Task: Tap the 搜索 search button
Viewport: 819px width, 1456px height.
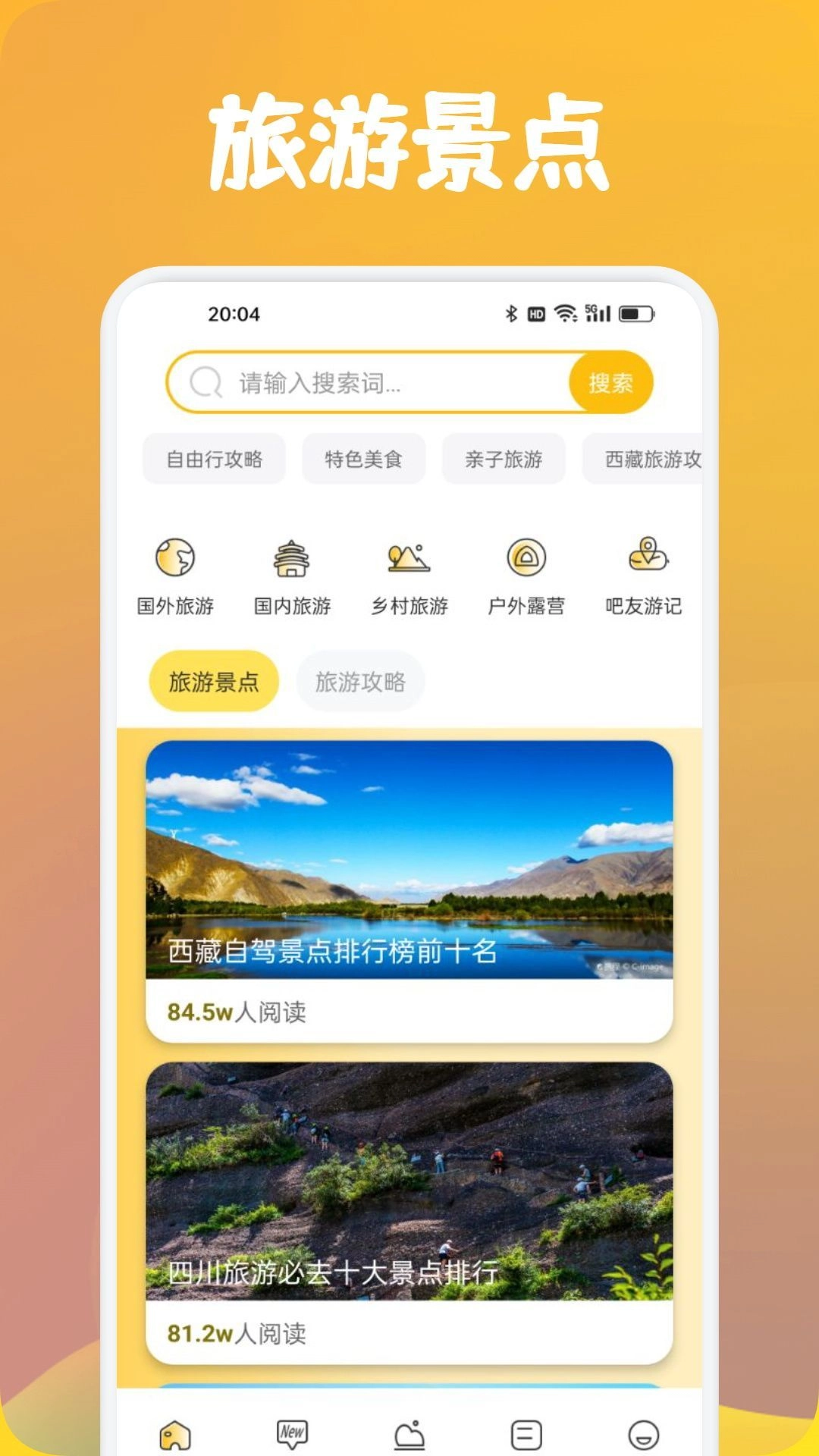Action: pos(611,381)
